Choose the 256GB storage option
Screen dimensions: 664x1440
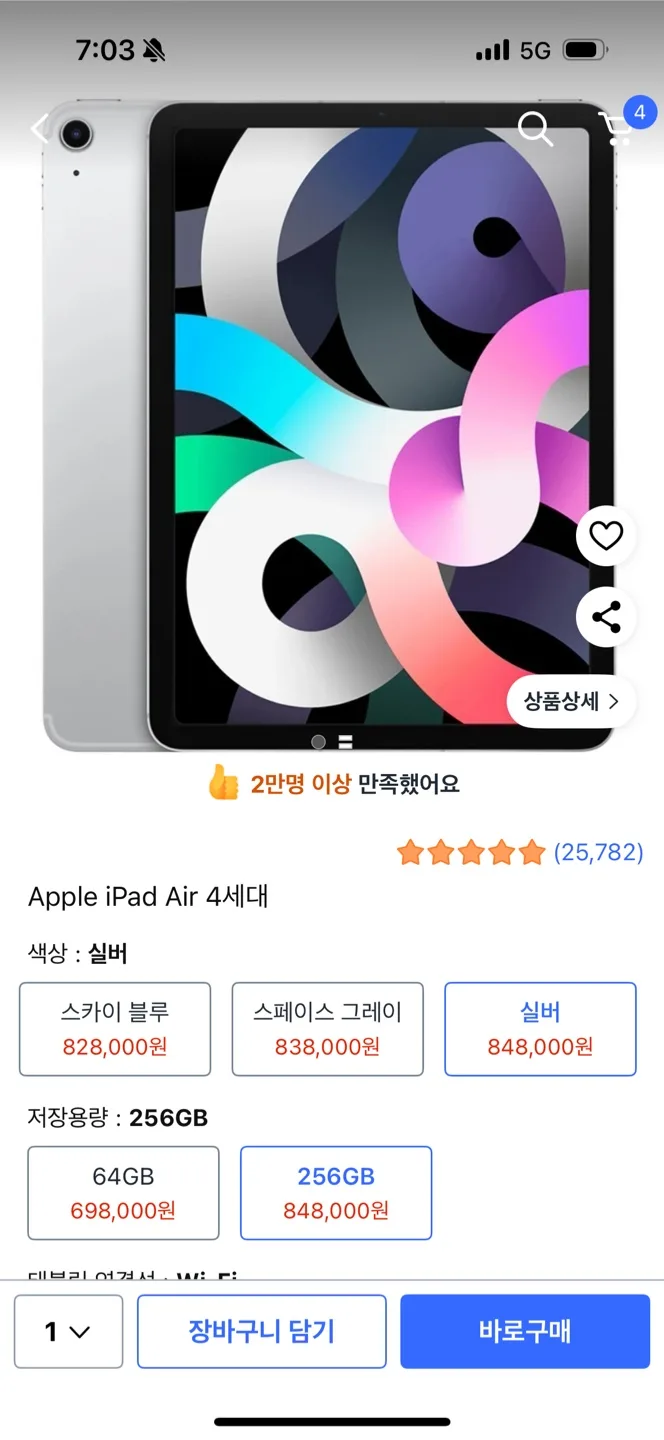pos(336,1193)
